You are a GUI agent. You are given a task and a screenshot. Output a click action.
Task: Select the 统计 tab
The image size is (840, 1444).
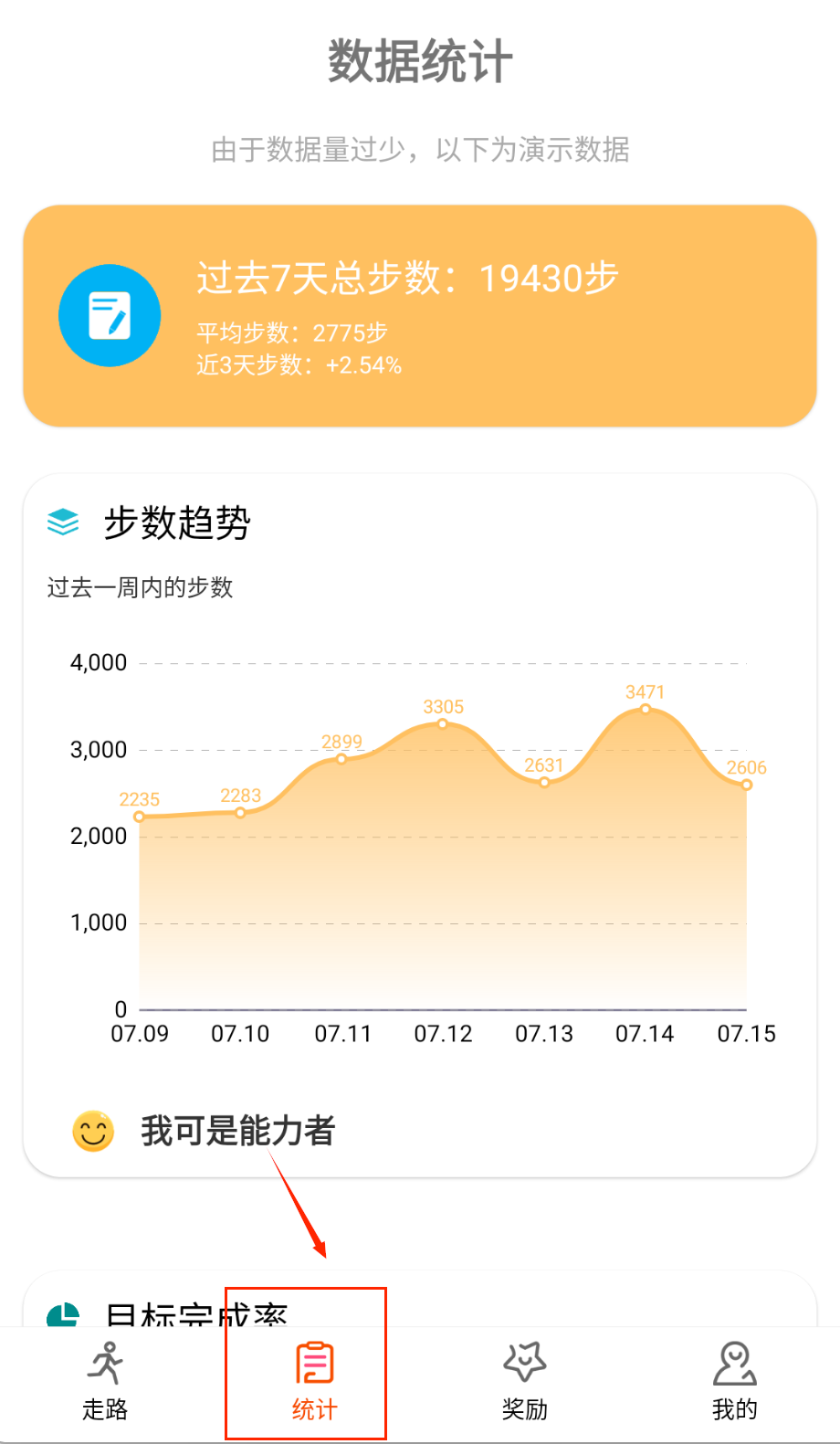(x=314, y=1381)
